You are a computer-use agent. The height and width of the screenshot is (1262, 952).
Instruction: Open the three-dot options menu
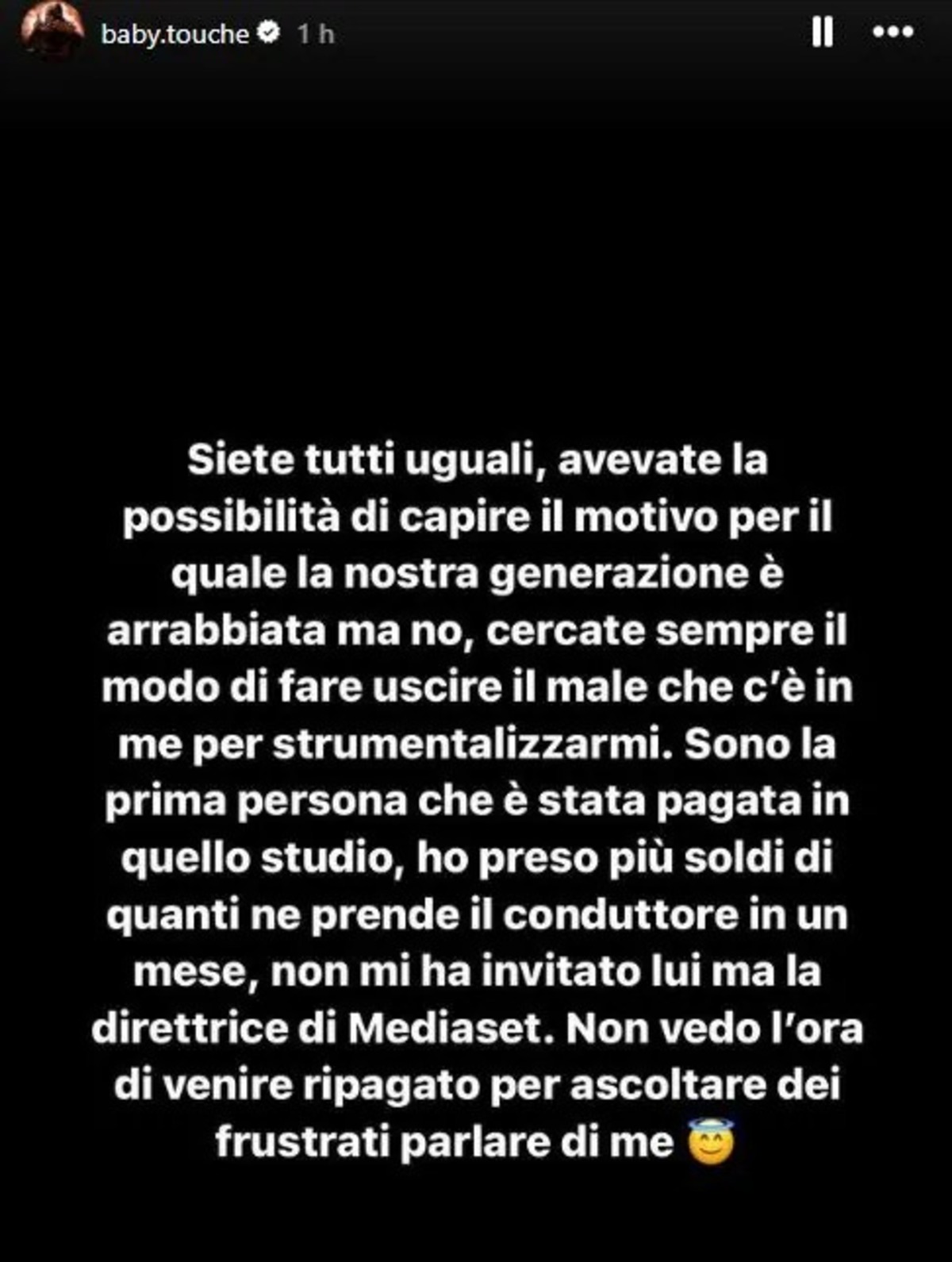click(x=893, y=33)
